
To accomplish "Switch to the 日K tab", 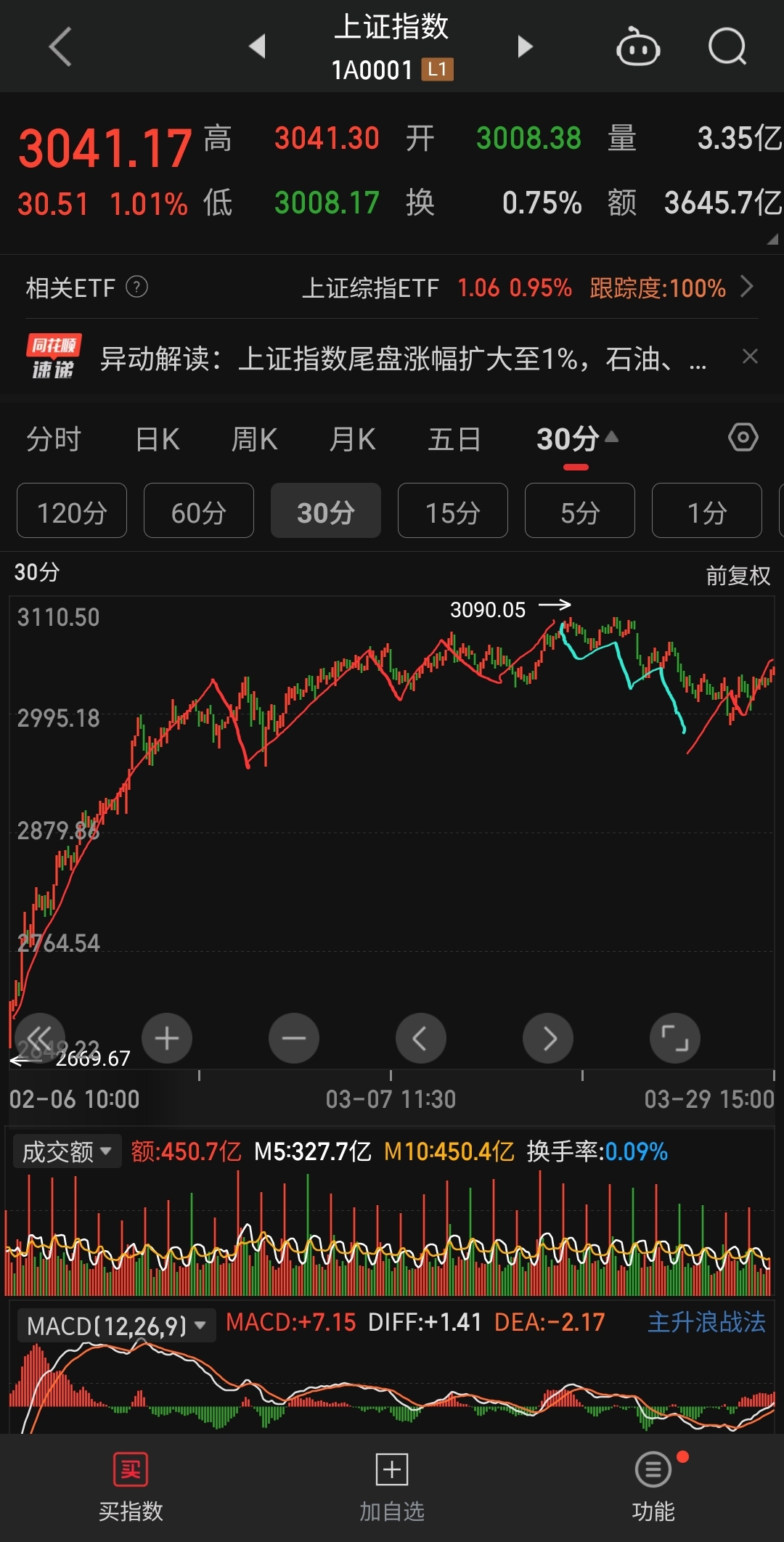I will coord(156,438).
